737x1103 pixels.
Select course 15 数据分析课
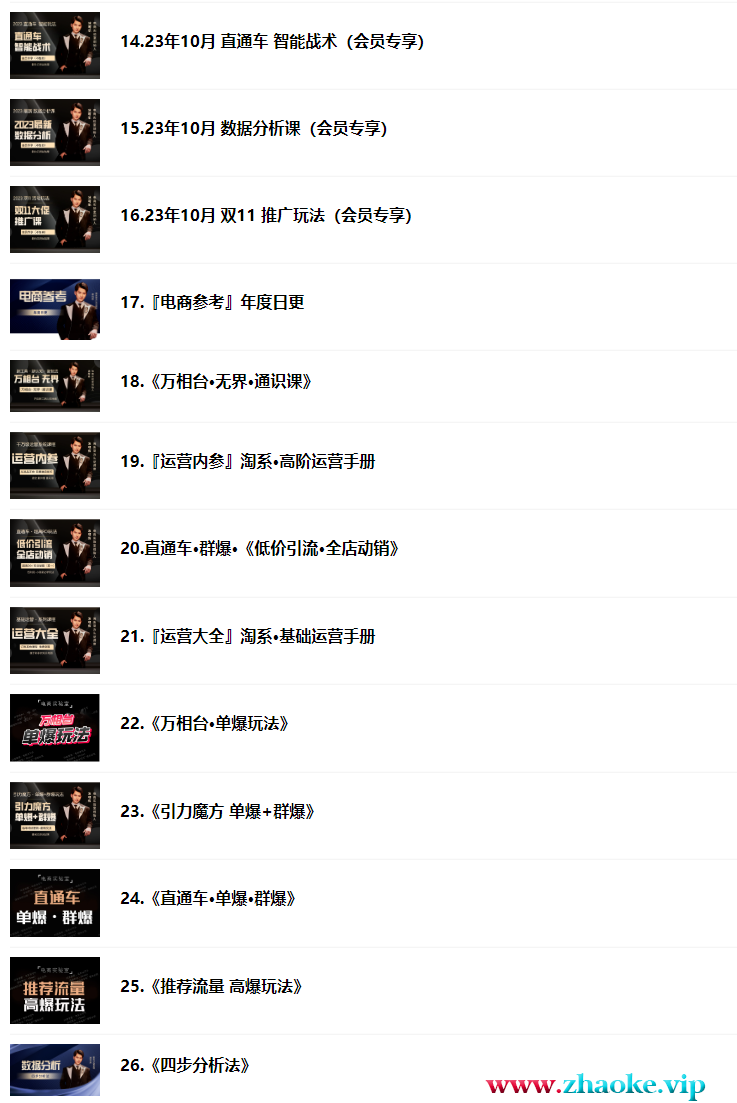coord(253,129)
